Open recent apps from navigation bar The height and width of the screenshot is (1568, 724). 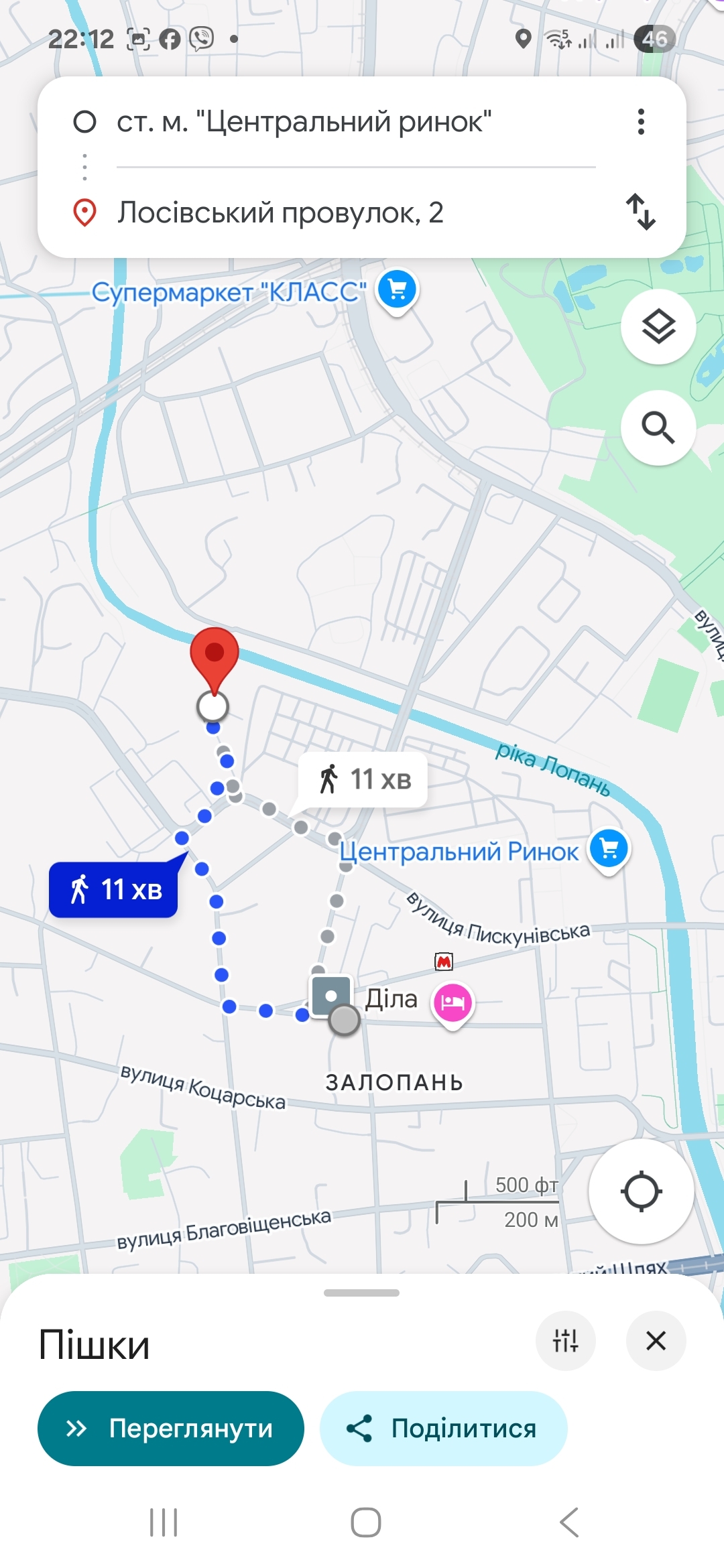pyautogui.click(x=164, y=1522)
